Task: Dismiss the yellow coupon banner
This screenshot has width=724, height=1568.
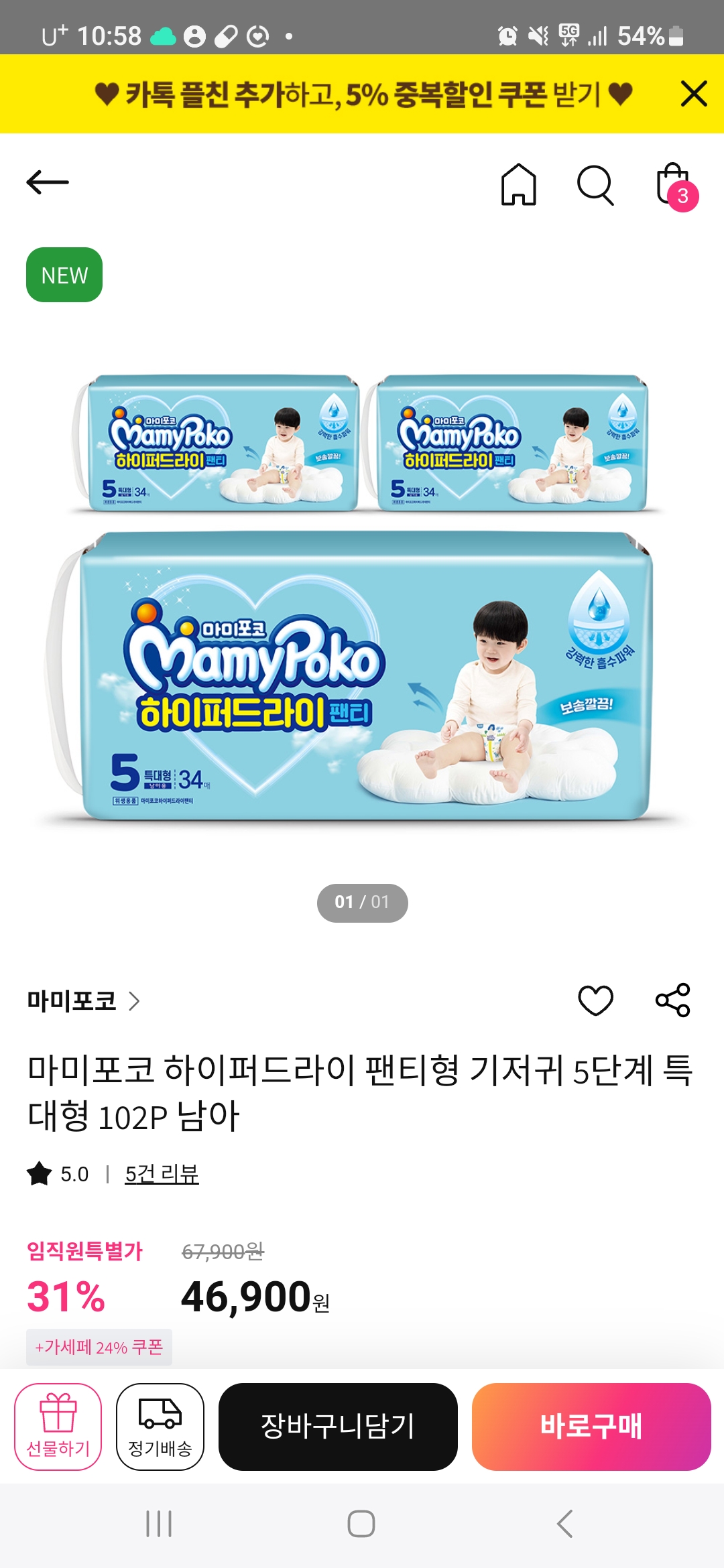Action: 694,94
